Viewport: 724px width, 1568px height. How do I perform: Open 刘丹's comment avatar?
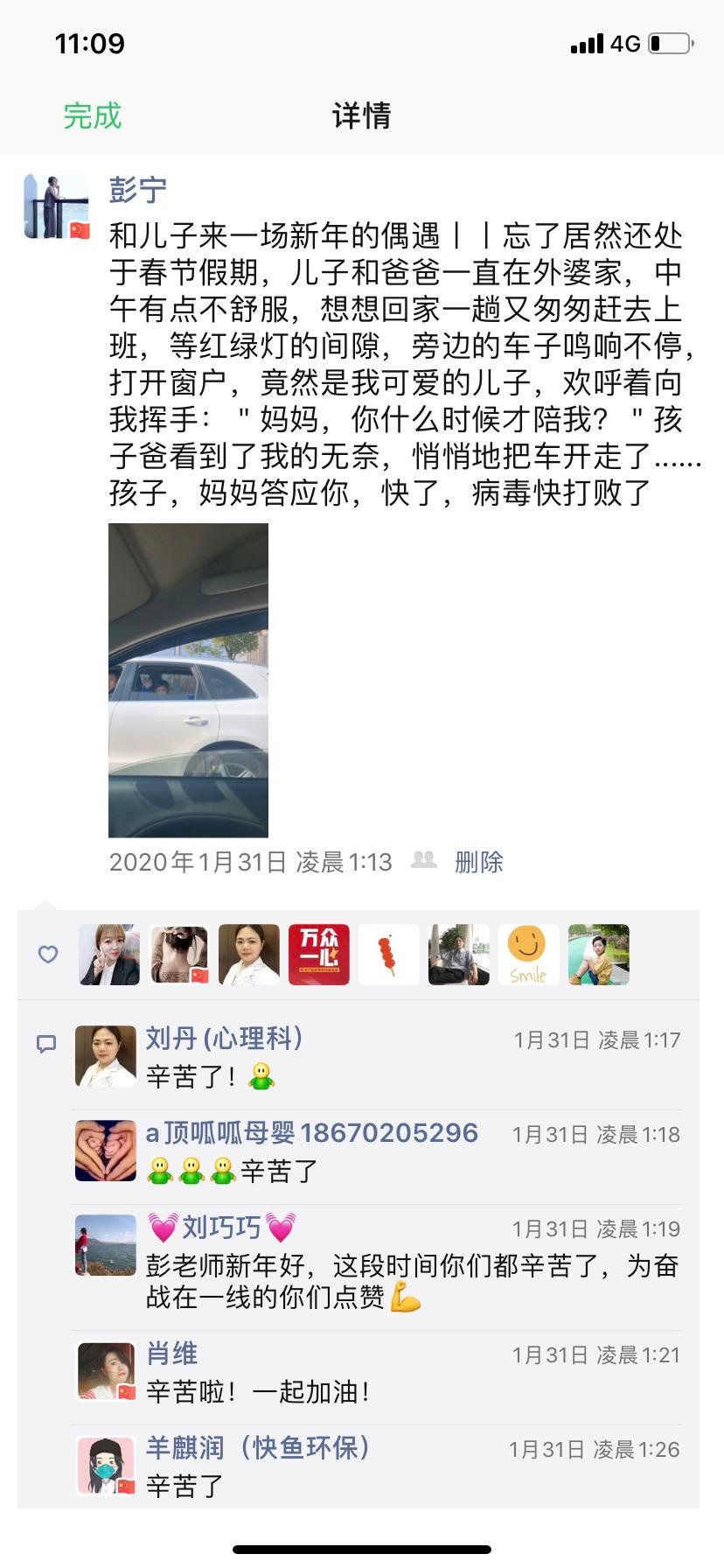point(106,1056)
